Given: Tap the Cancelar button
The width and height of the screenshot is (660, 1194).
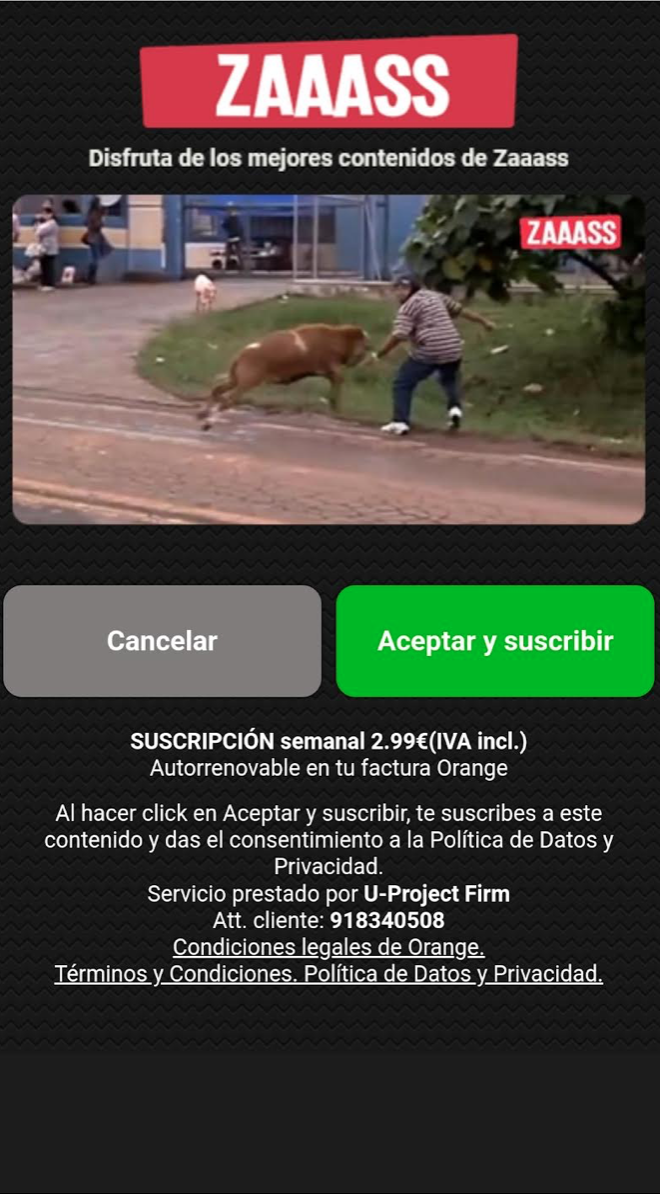Looking at the screenshot, I should 162,641.
